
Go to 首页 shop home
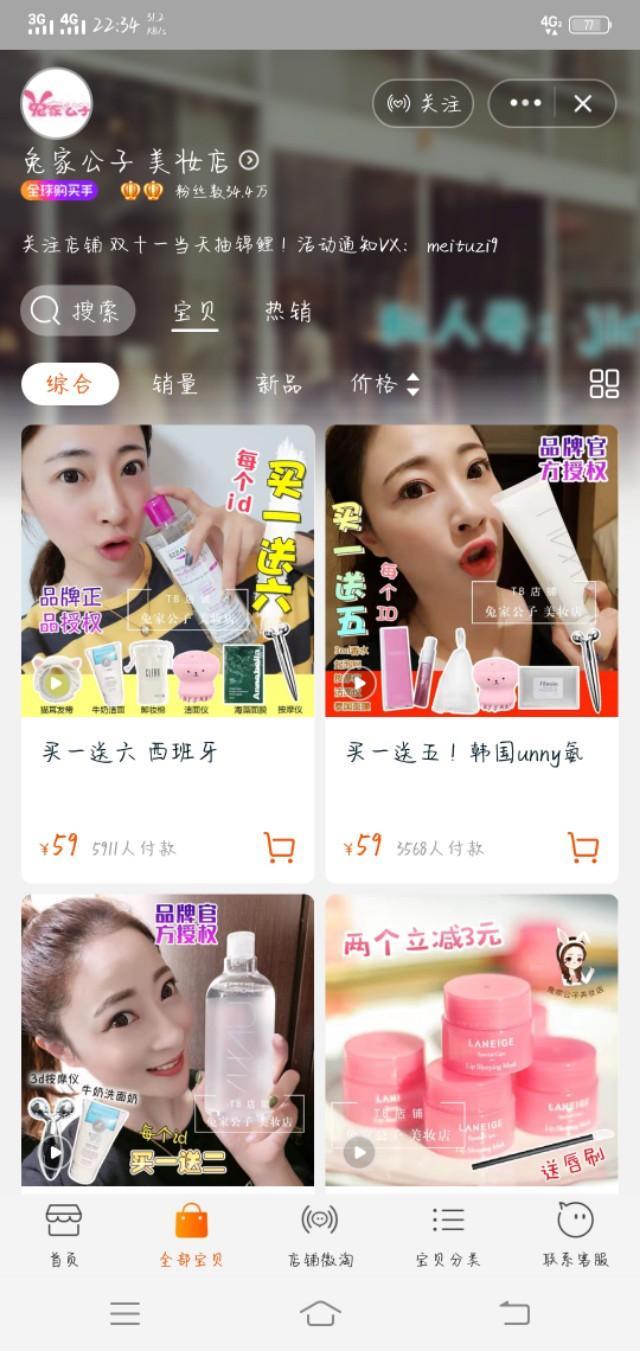pyautogui.click(x=64, y=1236)
